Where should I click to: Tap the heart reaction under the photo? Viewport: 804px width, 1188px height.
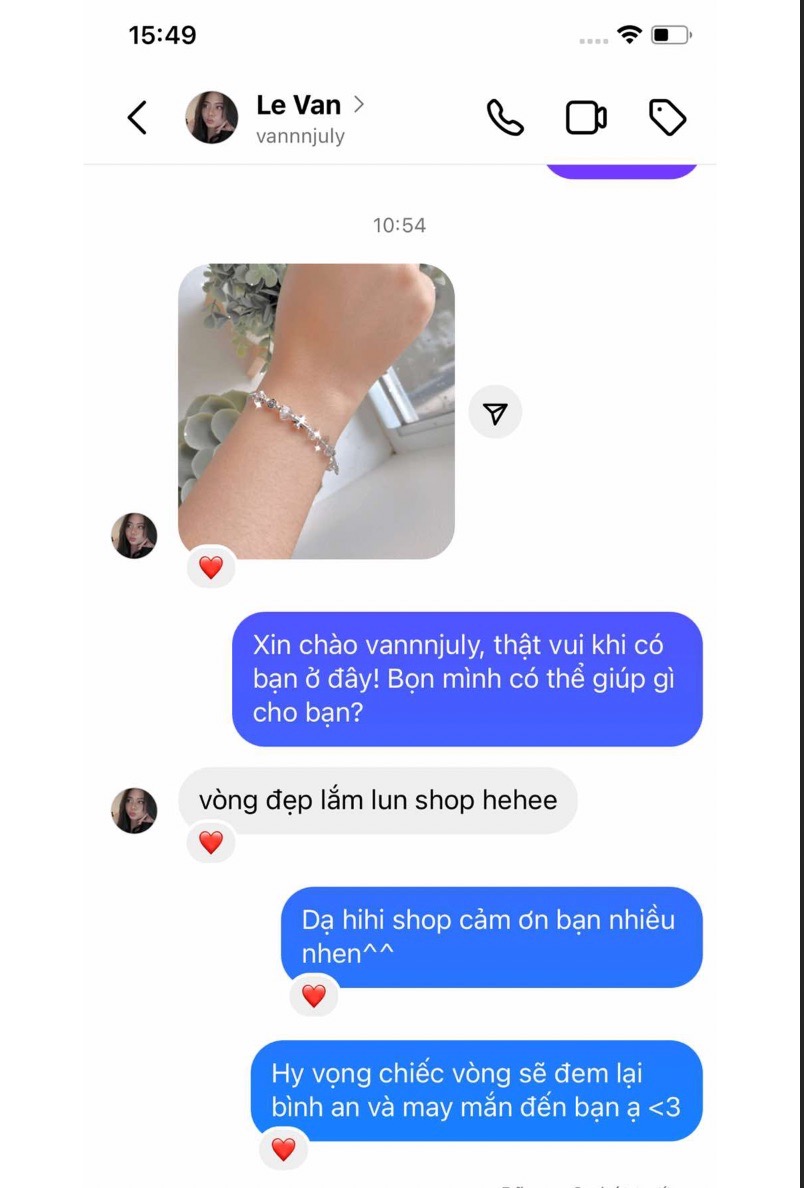pyautogui.click(x=210, y=568)
